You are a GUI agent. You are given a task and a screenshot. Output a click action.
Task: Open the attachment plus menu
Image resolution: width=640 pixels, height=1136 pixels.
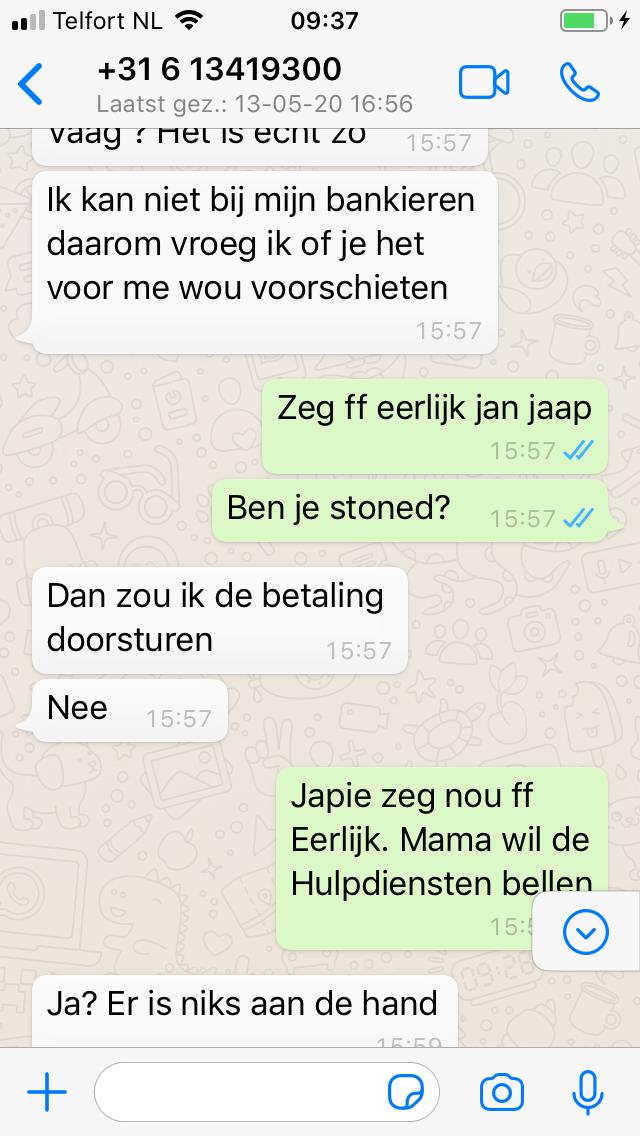tap(46, 1093)
